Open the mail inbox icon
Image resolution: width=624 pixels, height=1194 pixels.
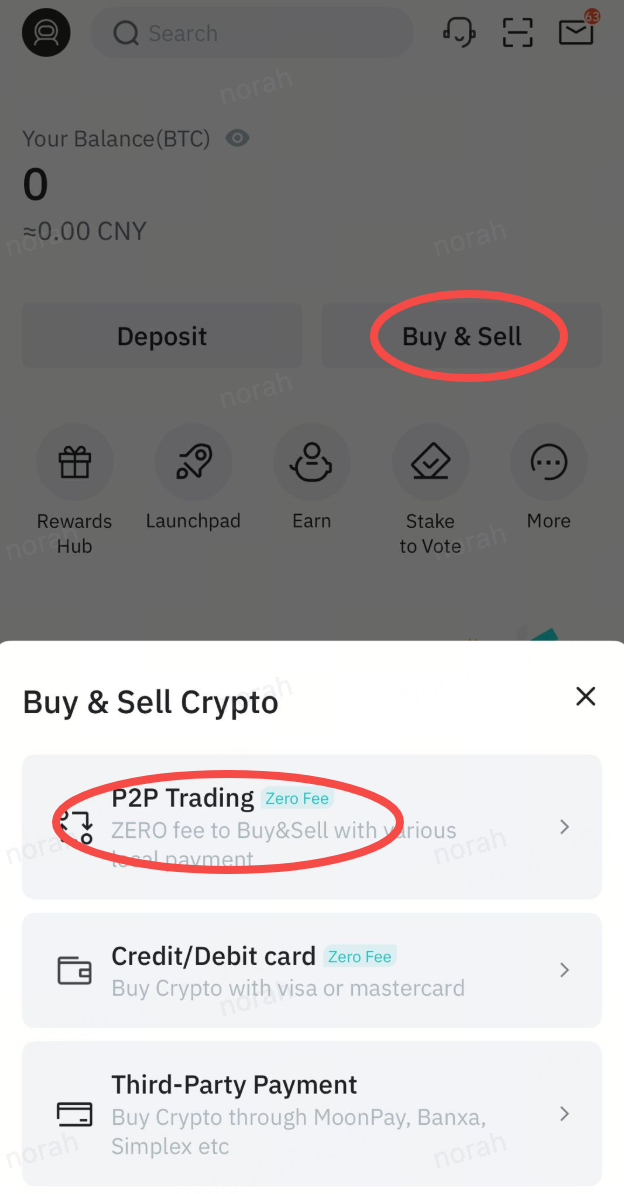click(576, 33)
